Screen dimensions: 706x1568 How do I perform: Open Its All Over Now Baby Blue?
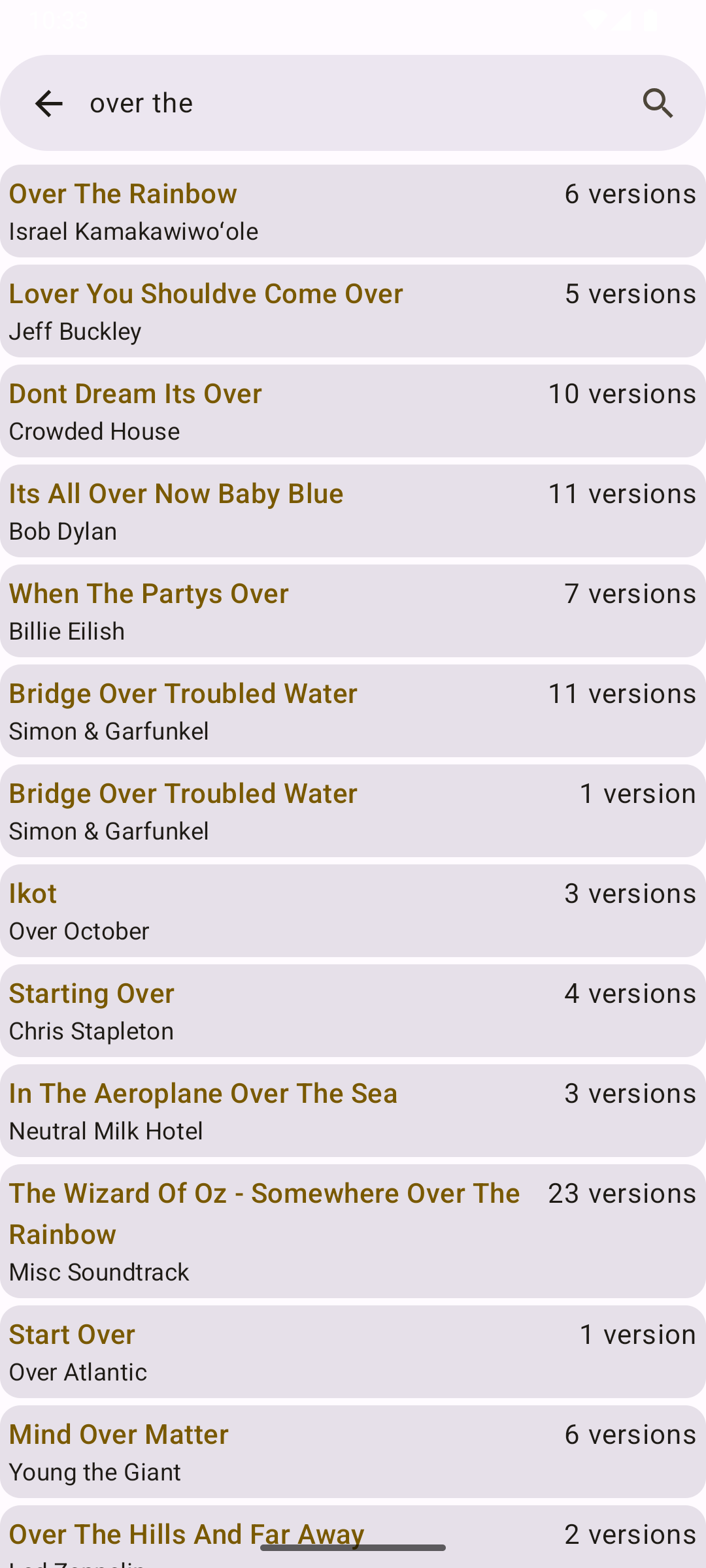353,511
